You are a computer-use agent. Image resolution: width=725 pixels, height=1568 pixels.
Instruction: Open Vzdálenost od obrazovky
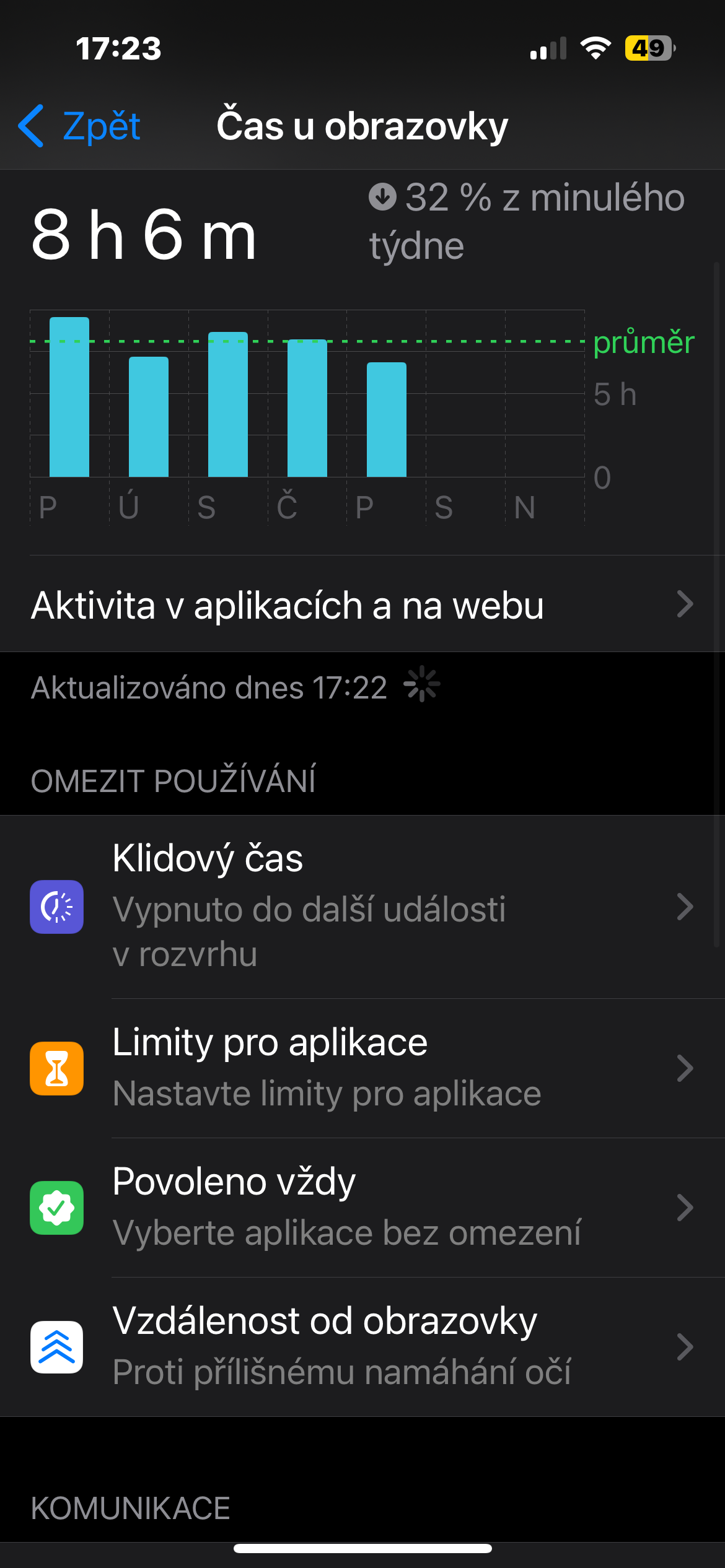pos(362,1347)
